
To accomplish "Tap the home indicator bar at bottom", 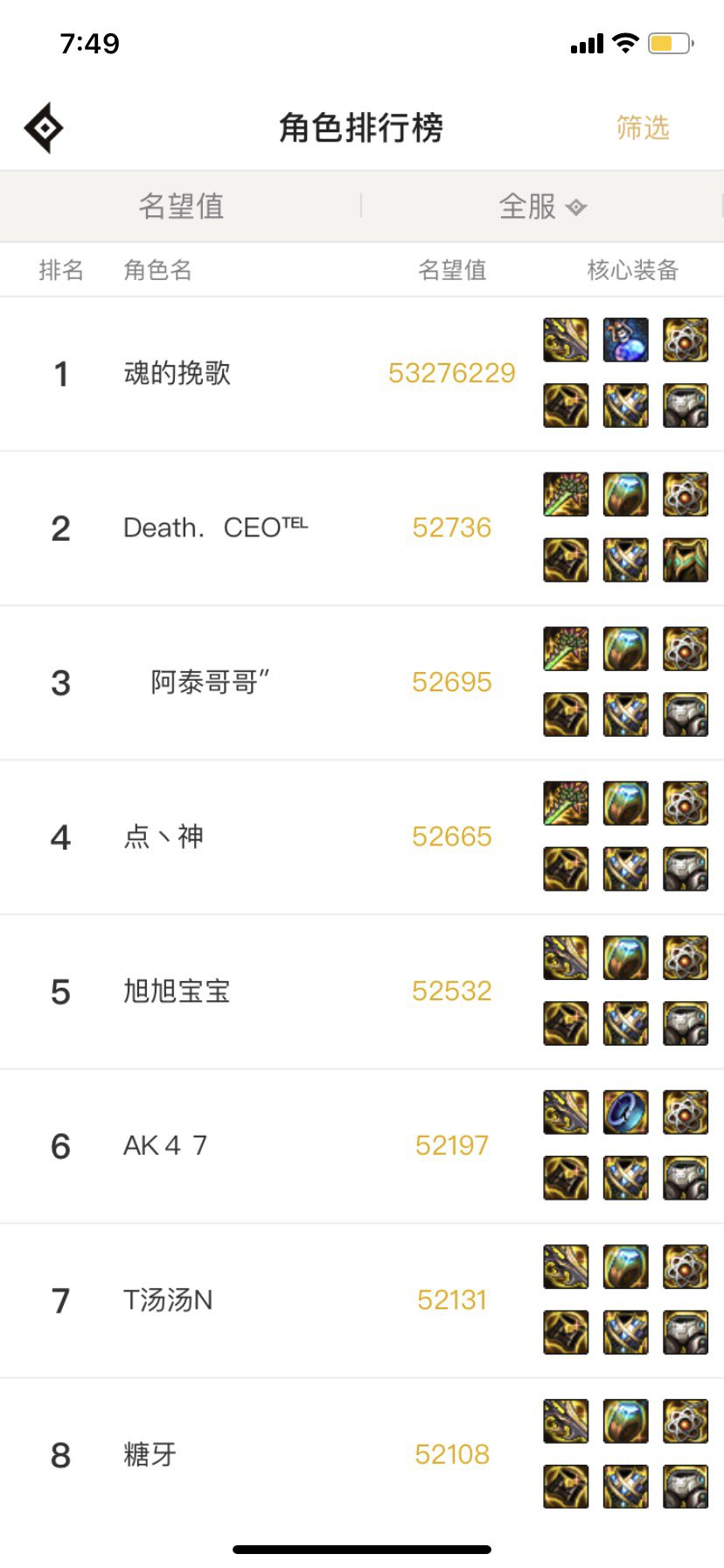I will click(362, 1549).
